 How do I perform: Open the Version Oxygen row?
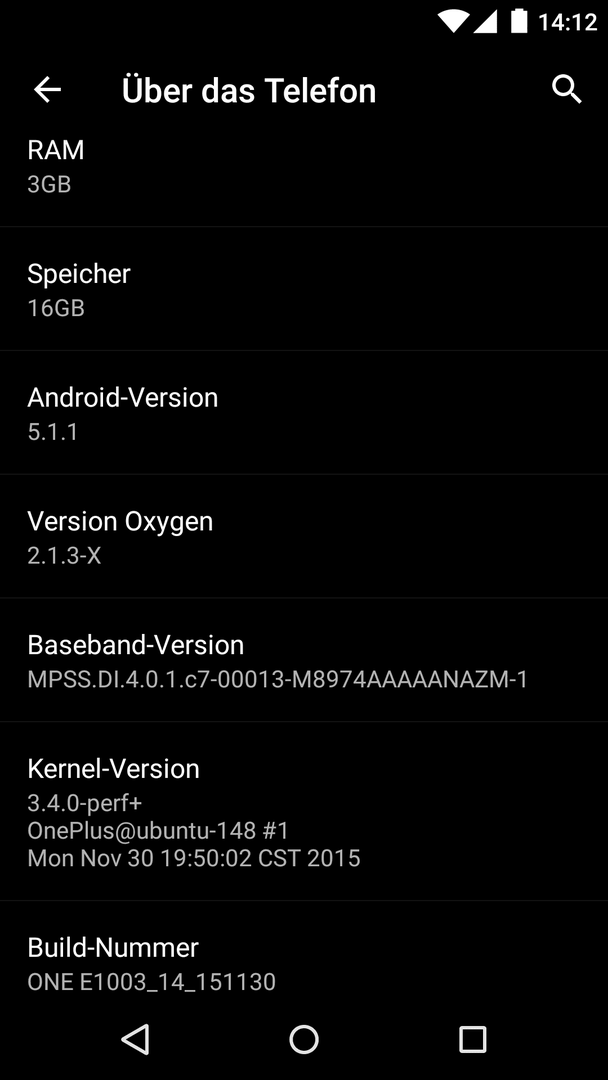point(304,537)
